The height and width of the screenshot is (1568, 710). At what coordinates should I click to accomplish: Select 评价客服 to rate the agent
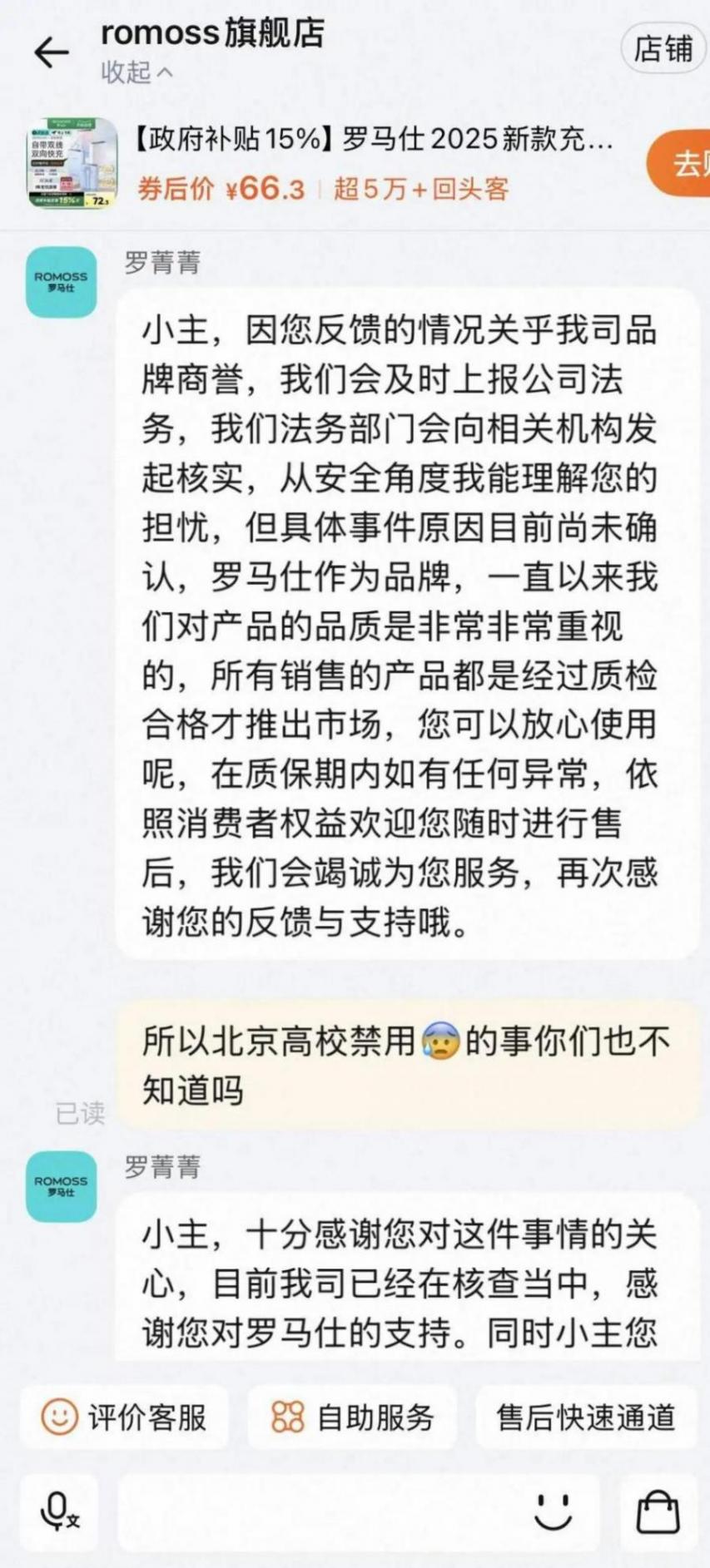pos(125,1417)
